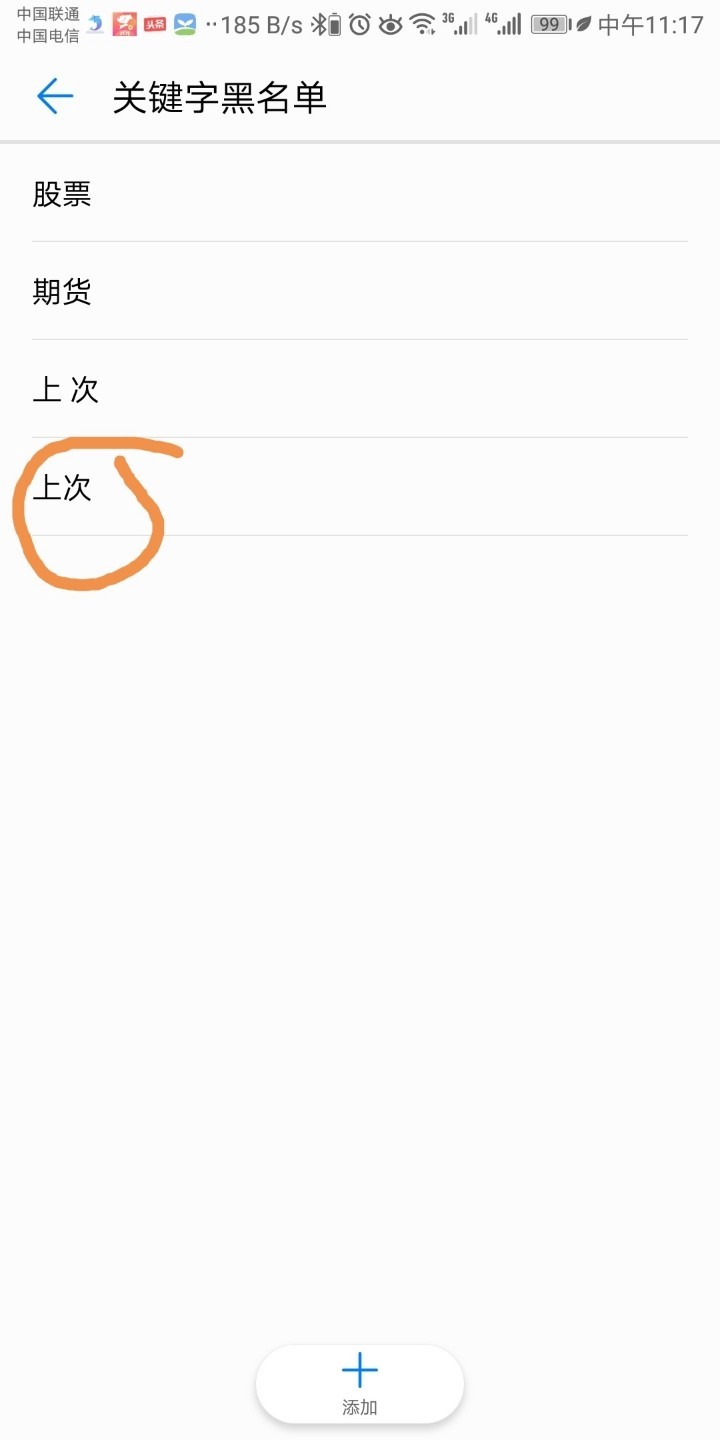The image size is (720, 1440).
Task: Tap the 关键字黑名单 title bar
Action: pyautogui.click(x=220, y=97)
